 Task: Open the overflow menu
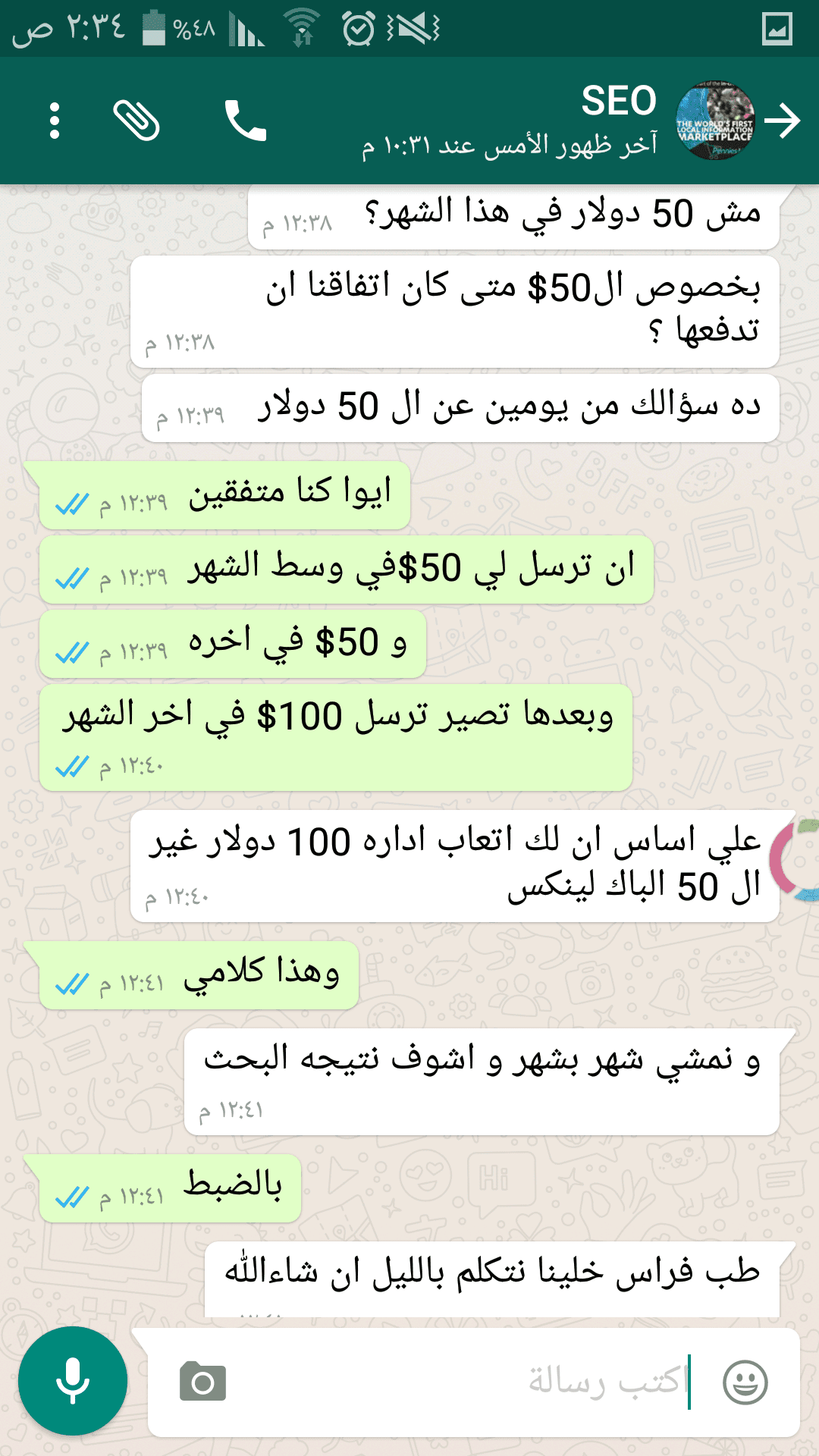pos(54,121)
